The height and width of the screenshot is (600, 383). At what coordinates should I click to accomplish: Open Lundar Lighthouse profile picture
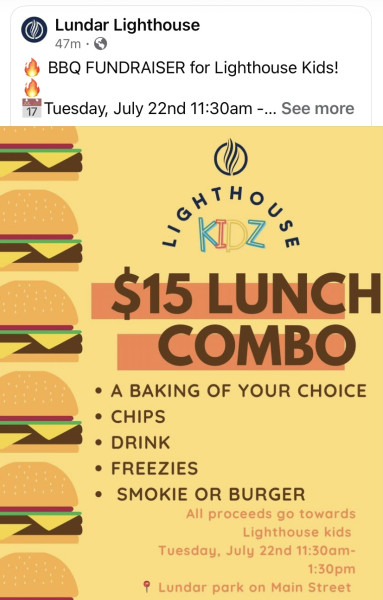tap(34, 29)
